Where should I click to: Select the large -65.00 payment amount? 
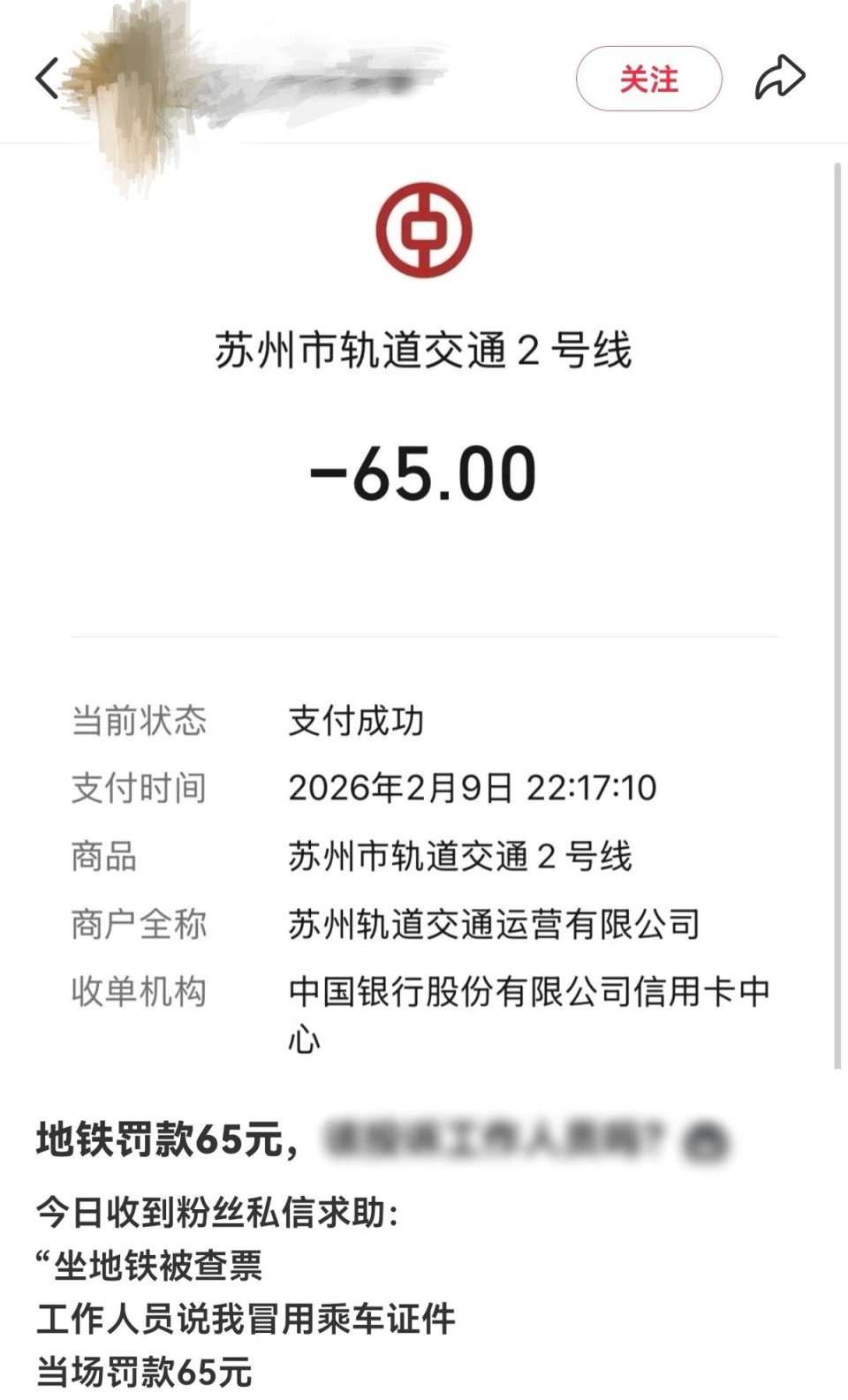[424, 473]
